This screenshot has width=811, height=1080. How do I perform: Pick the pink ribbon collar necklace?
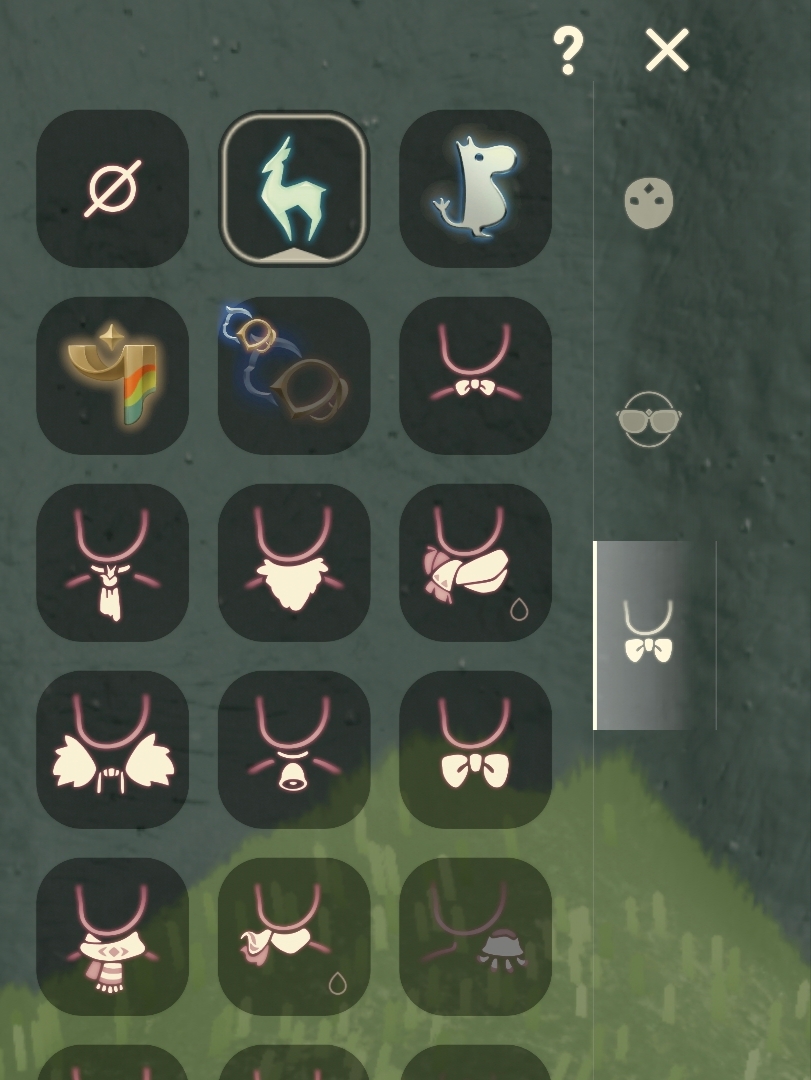pos(294,937)
